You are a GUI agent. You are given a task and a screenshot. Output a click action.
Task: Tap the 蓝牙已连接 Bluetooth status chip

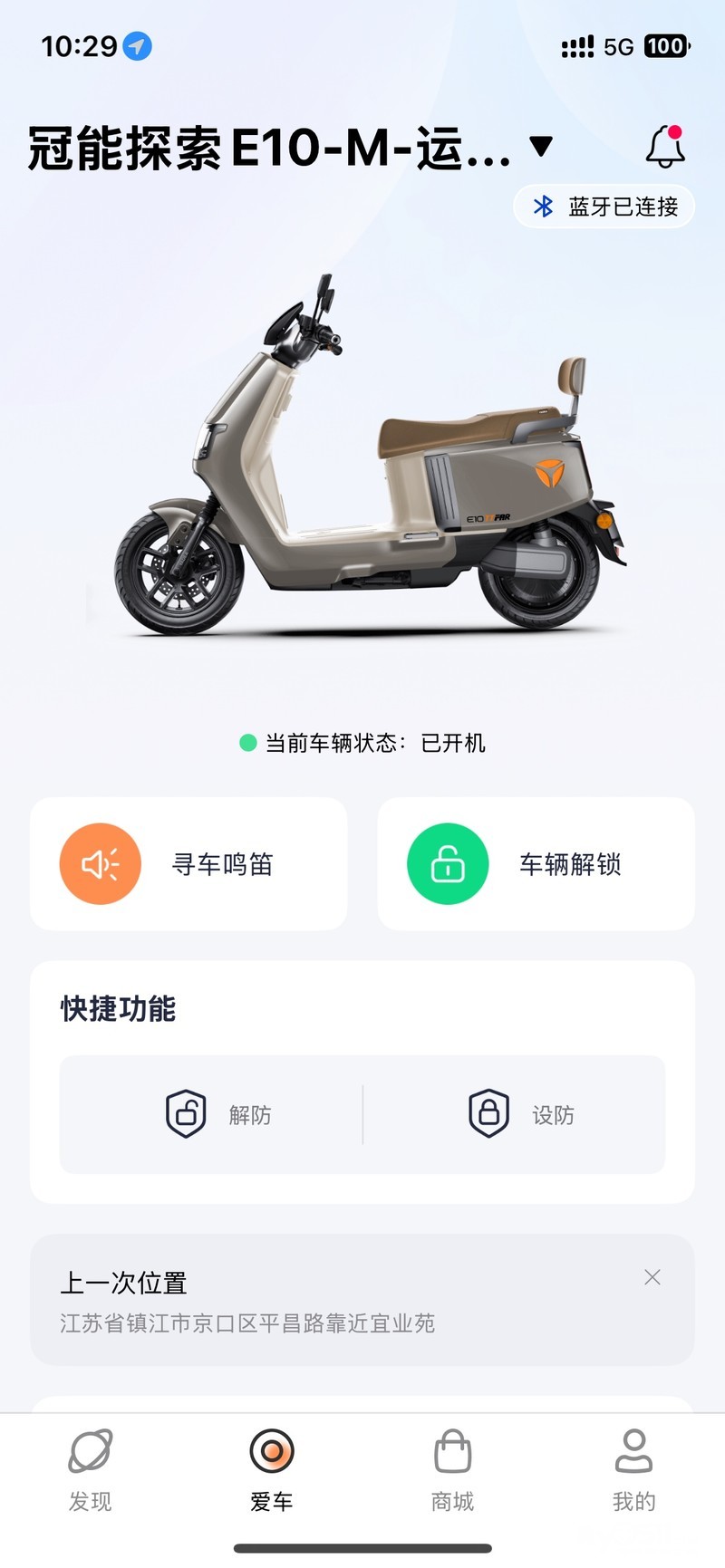pos(604,207)
